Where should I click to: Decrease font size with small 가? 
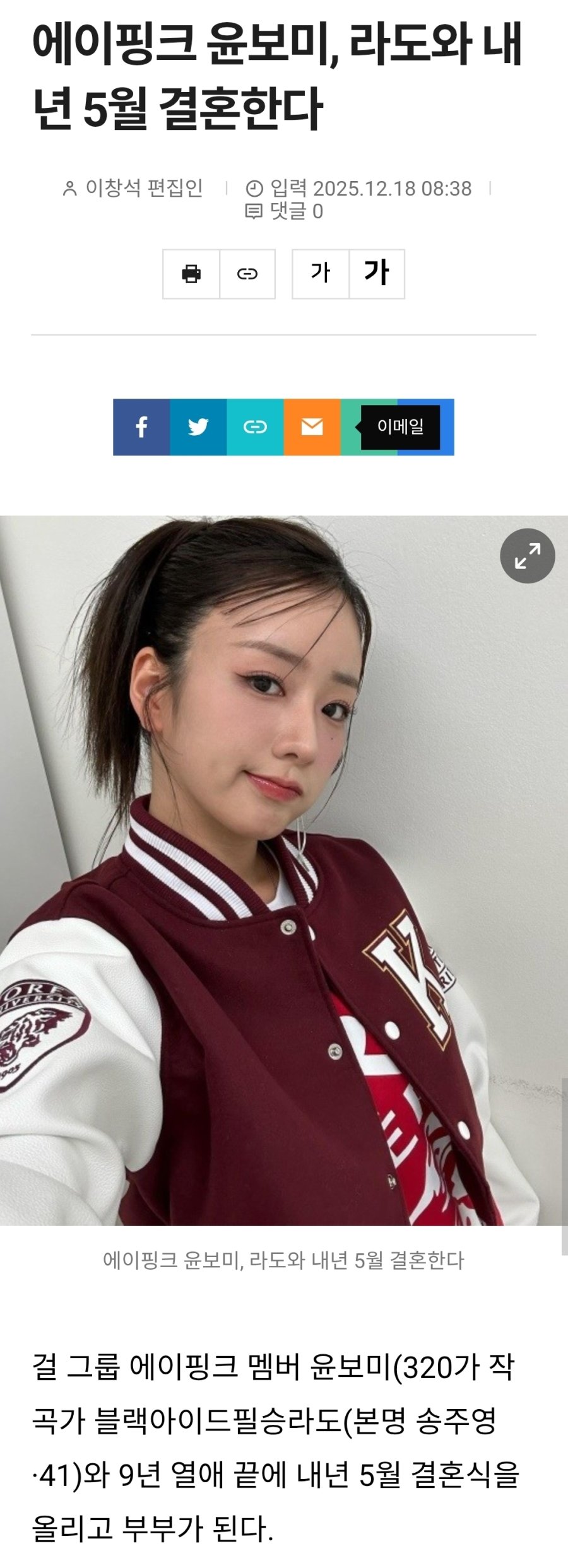321,274
